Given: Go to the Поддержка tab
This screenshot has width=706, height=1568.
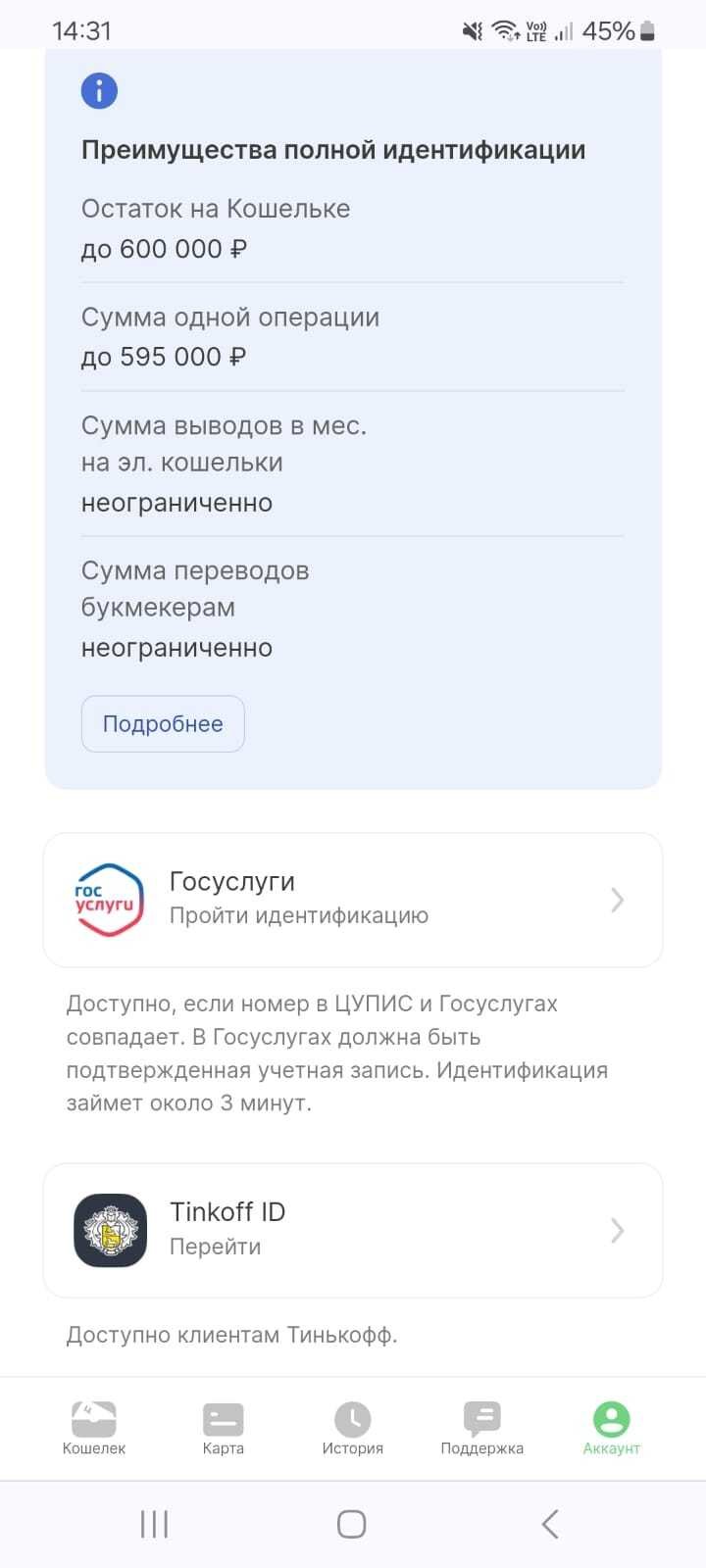Looking at the screenshot, I should coord(481,1428).
